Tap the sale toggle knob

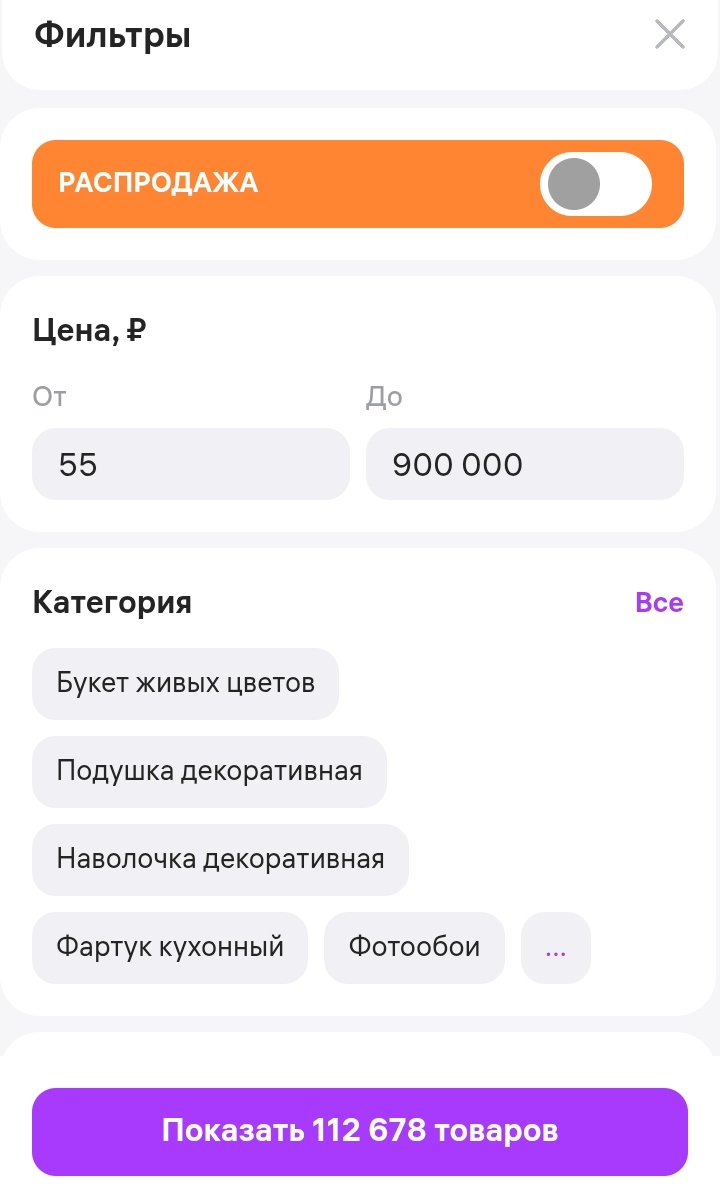(574, 184)
